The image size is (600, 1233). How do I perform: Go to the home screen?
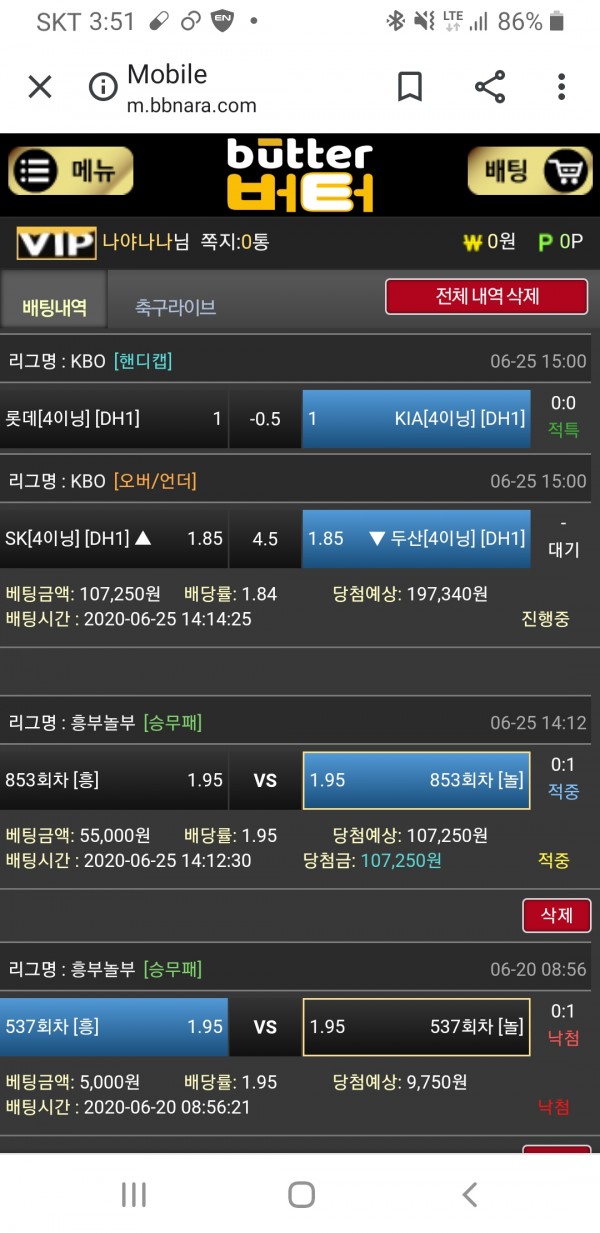tap(301, 1194)
